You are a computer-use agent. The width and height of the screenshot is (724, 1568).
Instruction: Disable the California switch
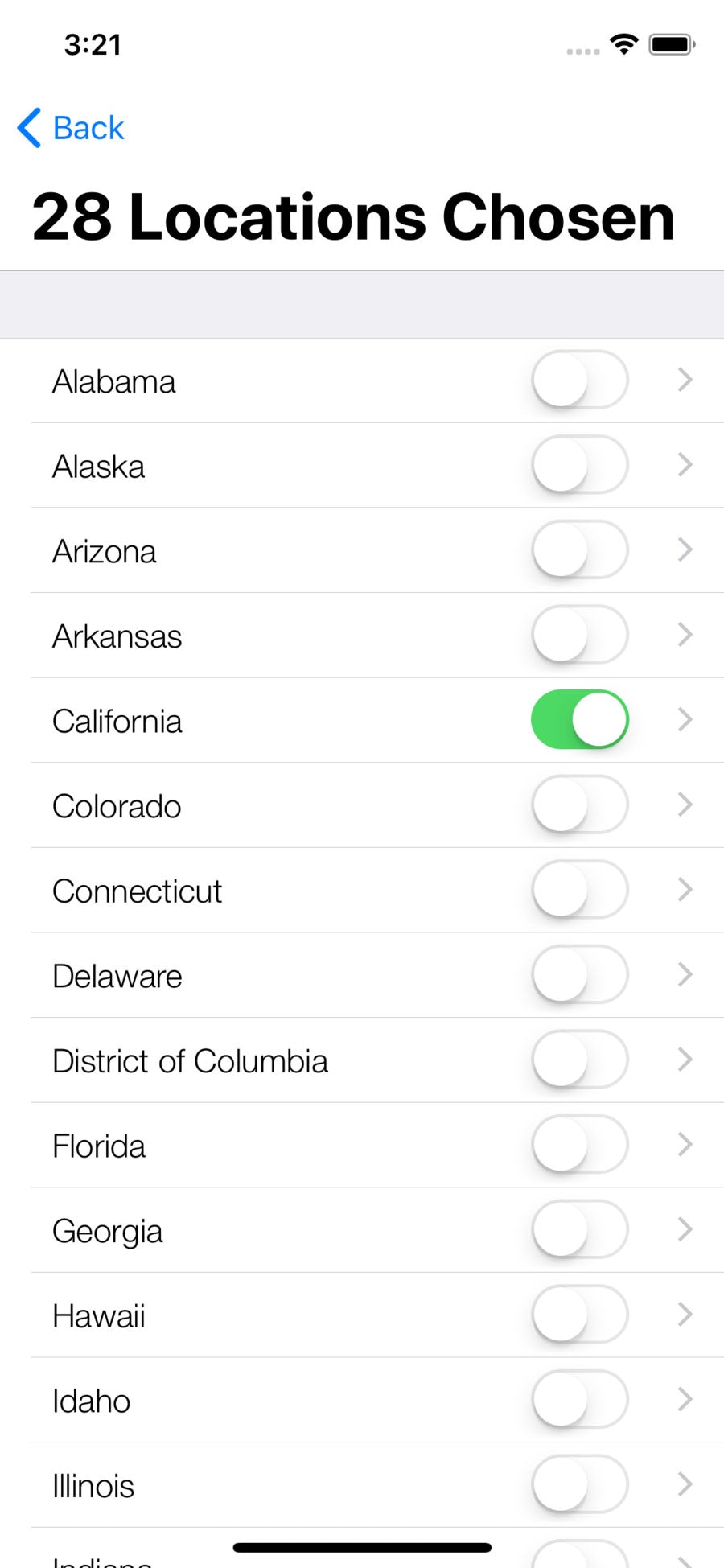click(x=579, y=720)
